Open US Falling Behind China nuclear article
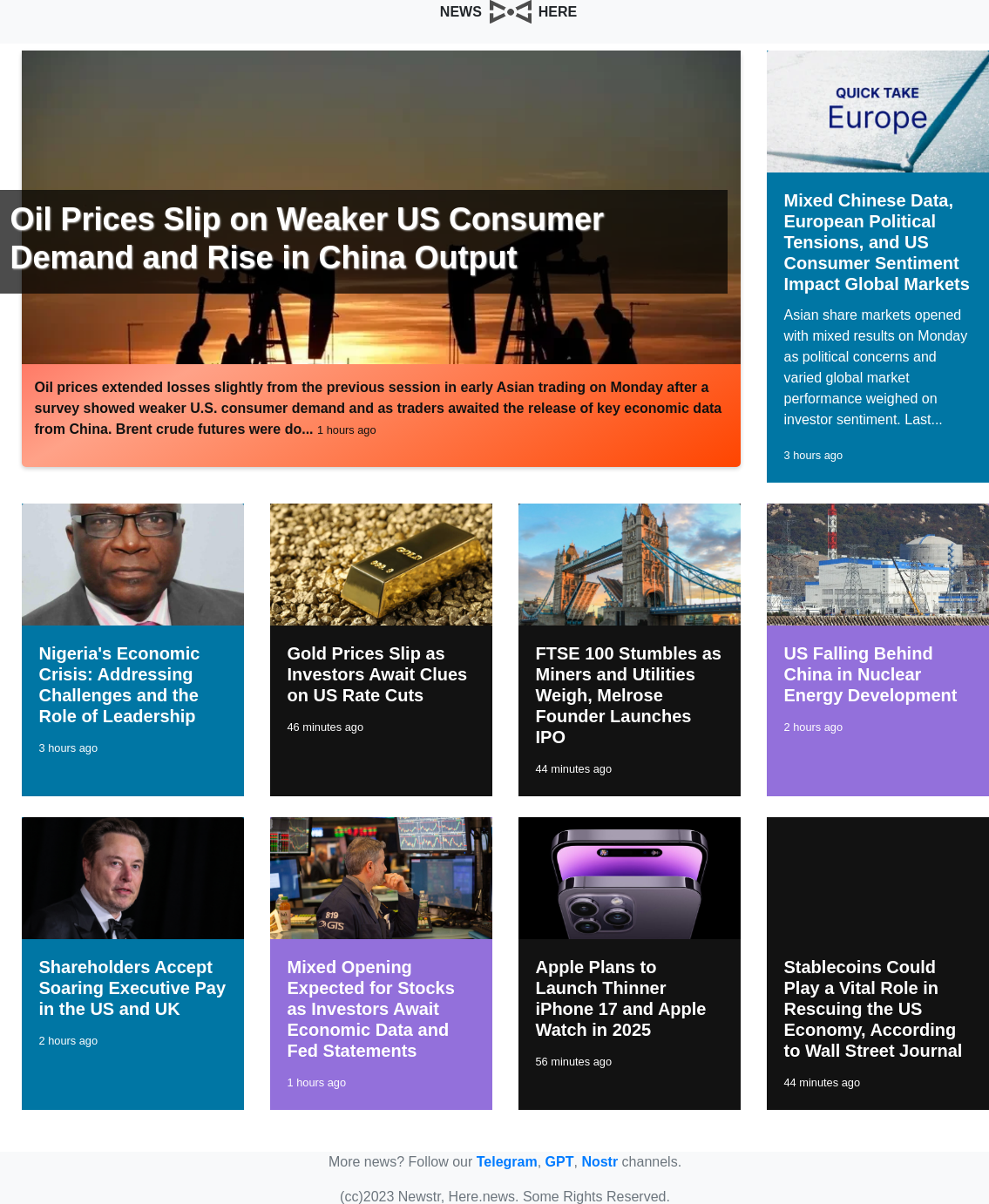989x1204 pixels. click(870, 674)
